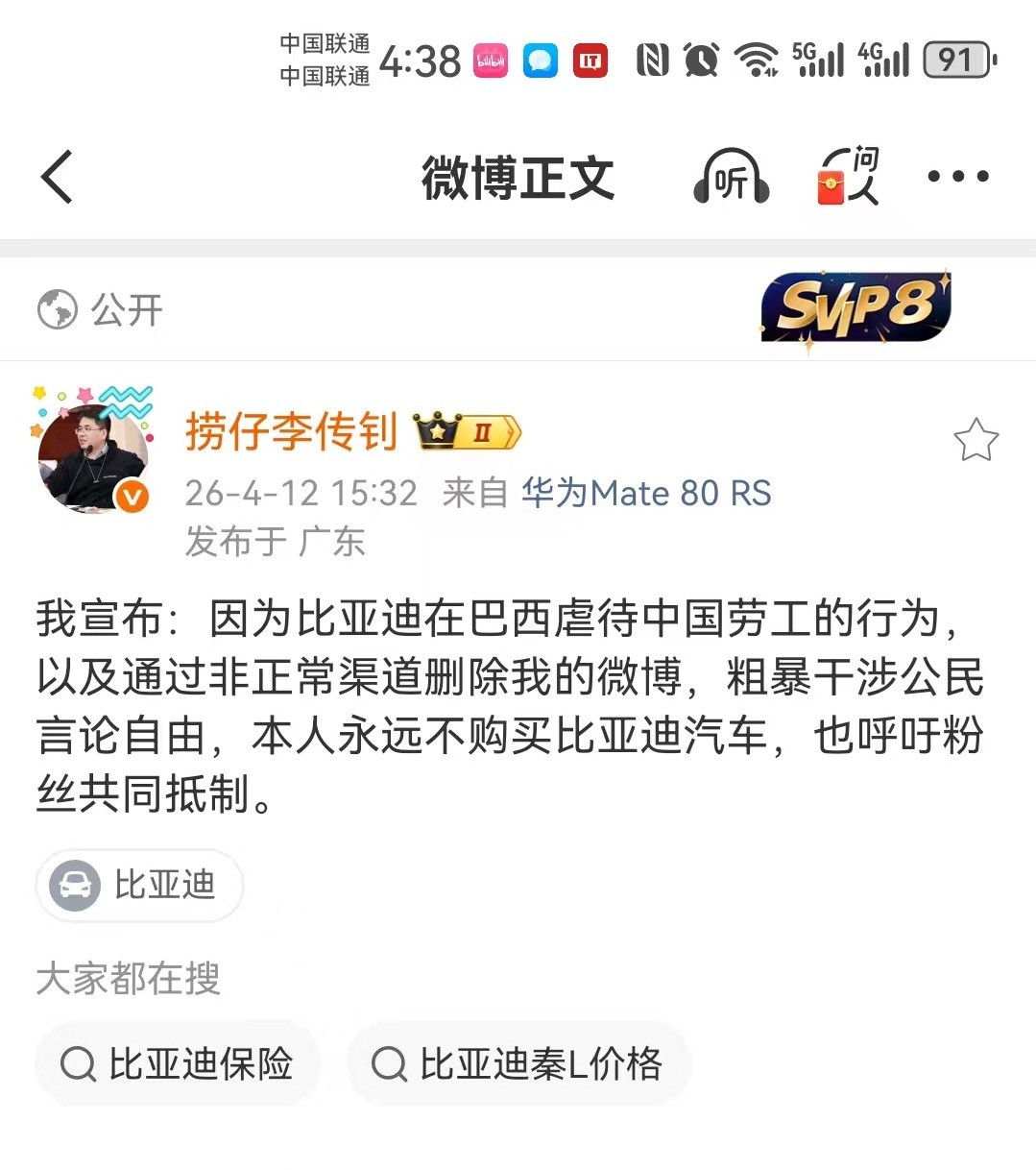1036x1170 pixels.
Task: Tap the SVIP8 membership badge
Action: [853, 307]
